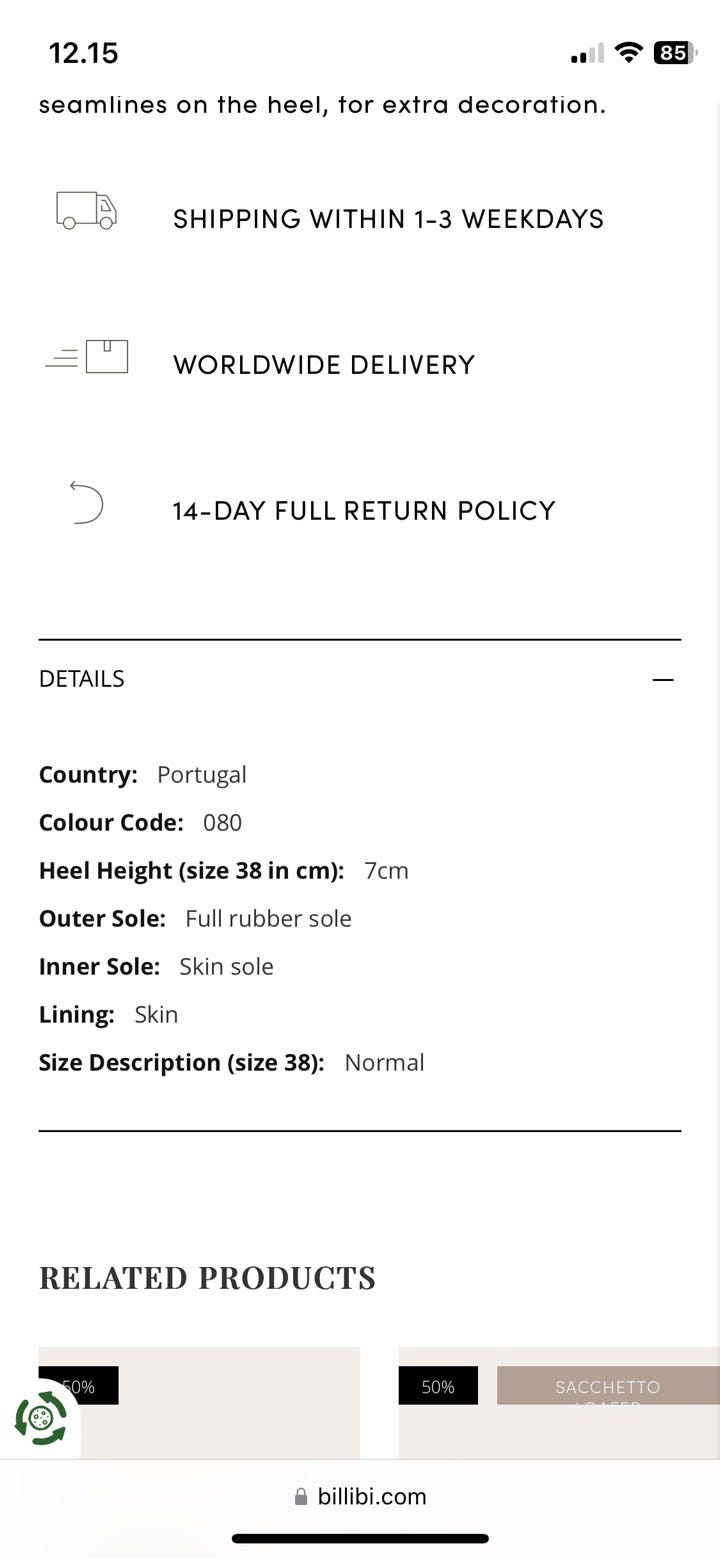
Task: Collapse the Details section
Action: (x=662, y=679)
